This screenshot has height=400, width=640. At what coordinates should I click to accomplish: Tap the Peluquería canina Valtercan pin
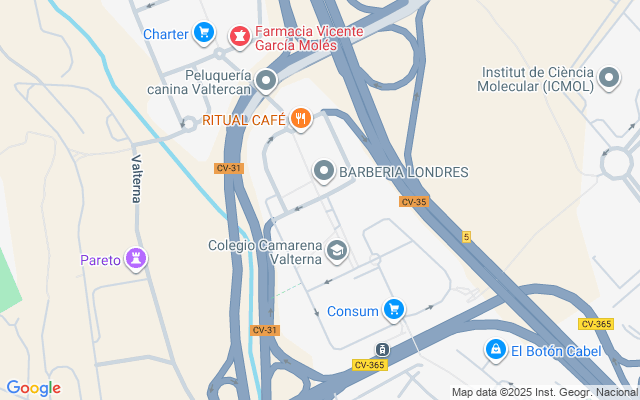[x=266, y=80]
